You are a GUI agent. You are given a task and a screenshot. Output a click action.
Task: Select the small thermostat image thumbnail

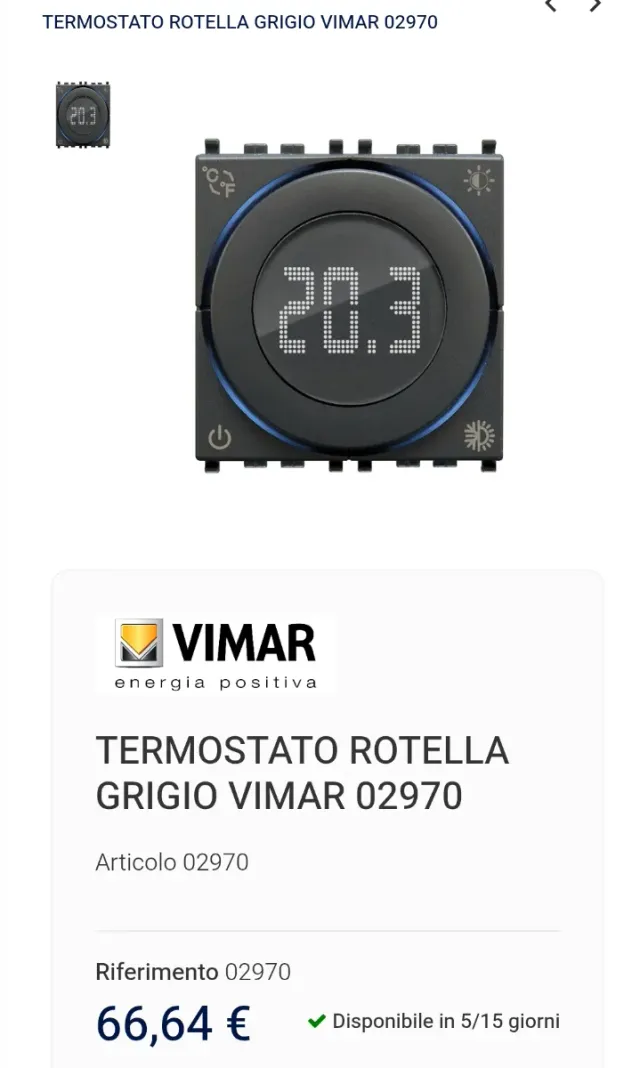coord(83,115)
